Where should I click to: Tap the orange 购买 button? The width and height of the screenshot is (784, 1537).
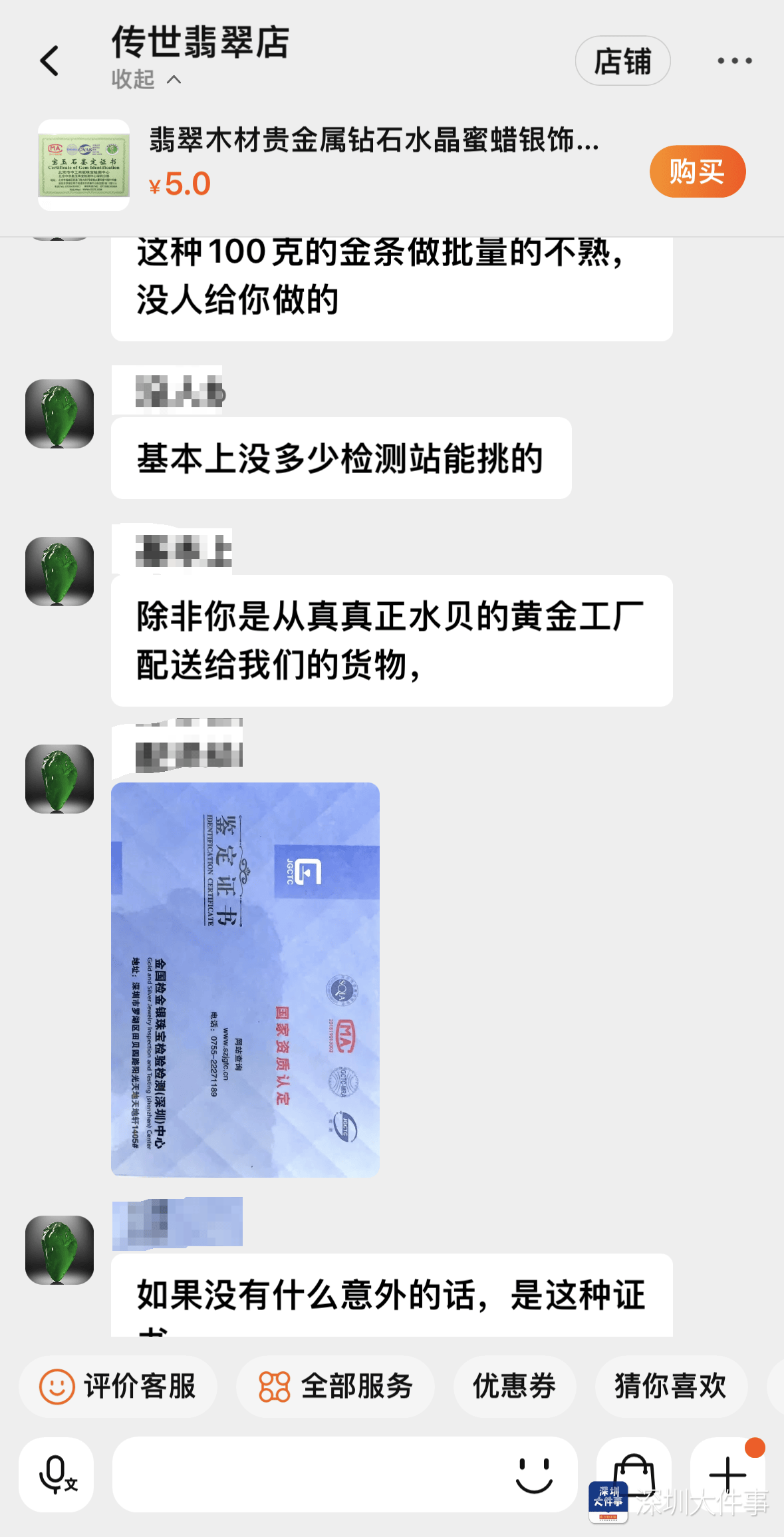tap(697, 172)
